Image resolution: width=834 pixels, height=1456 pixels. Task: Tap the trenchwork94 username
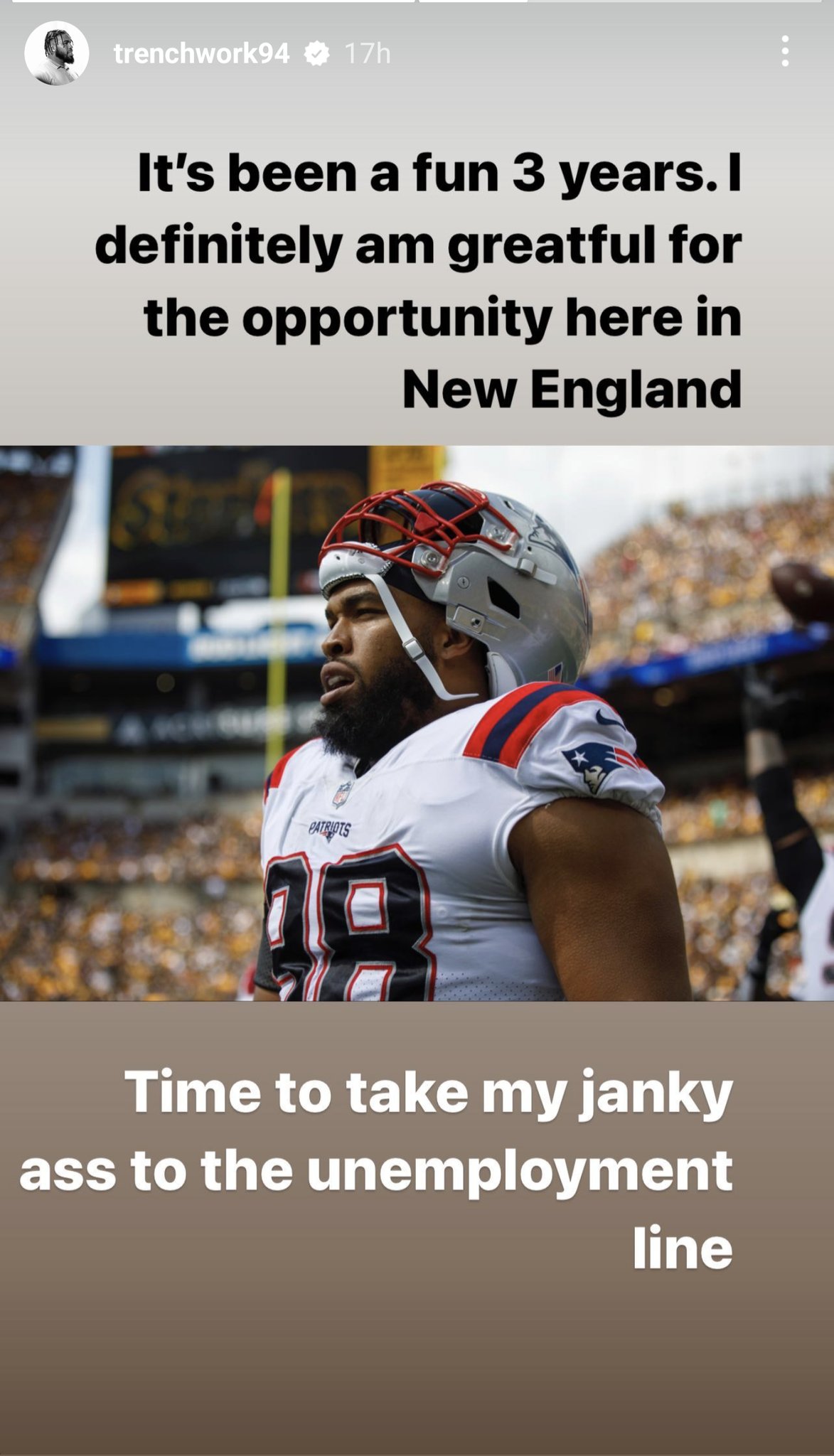coord(201,53)
